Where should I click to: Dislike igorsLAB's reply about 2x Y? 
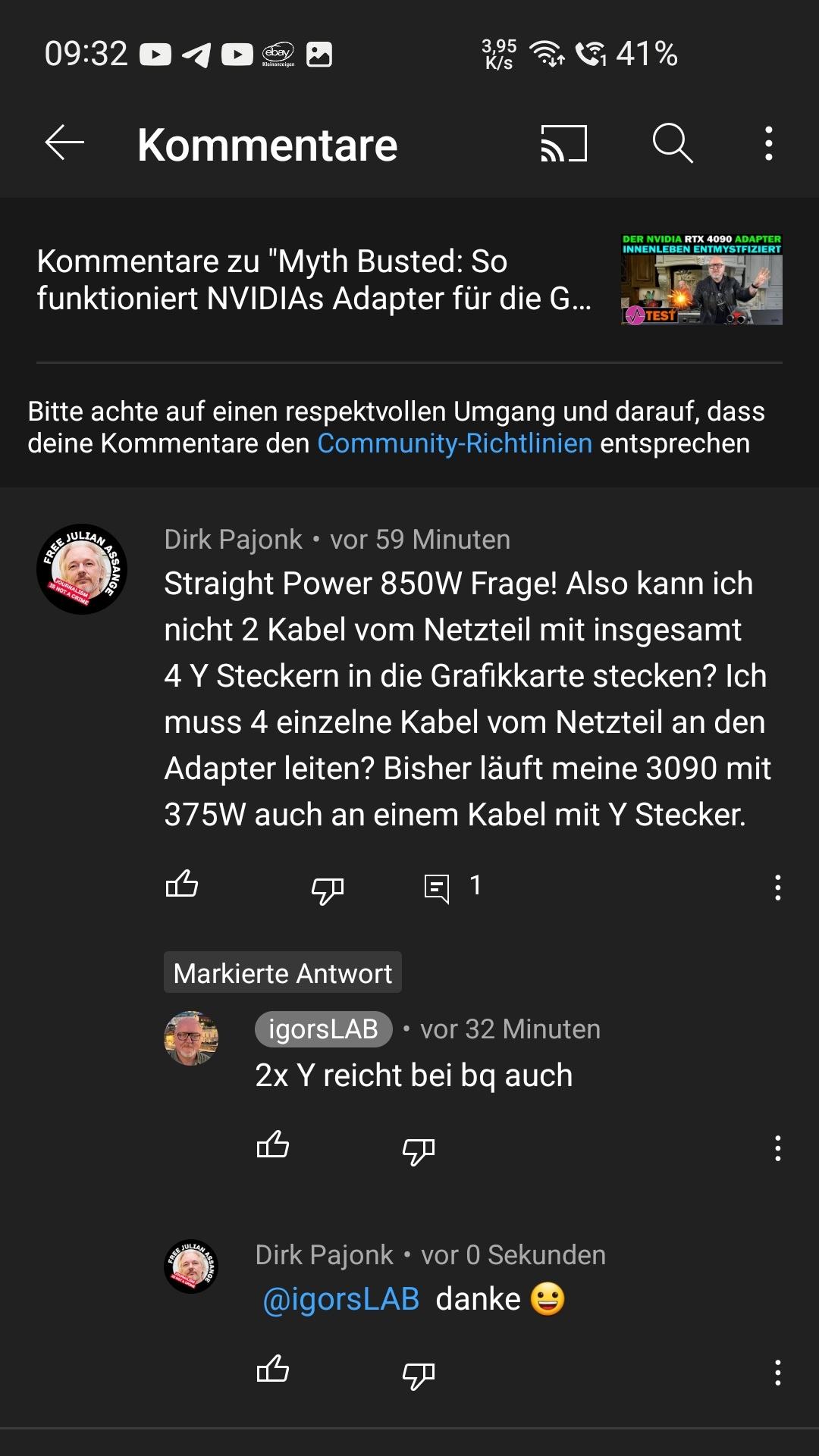[418, 1151]
